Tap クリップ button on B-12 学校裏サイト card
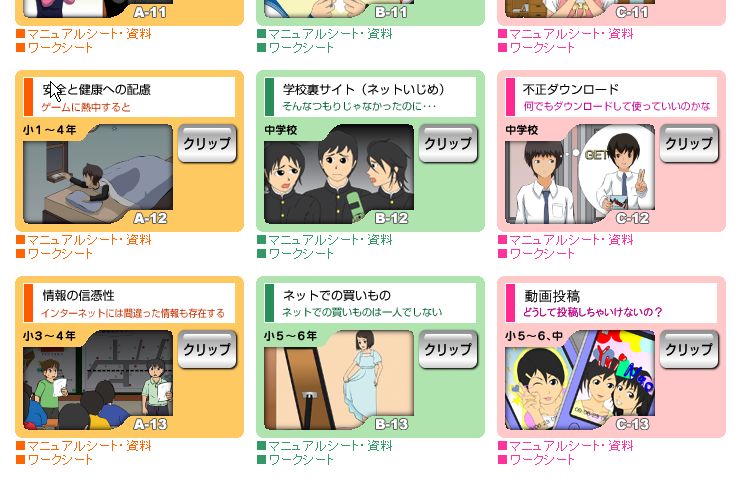The image size is (737, 479). click(x=448, y=144)
